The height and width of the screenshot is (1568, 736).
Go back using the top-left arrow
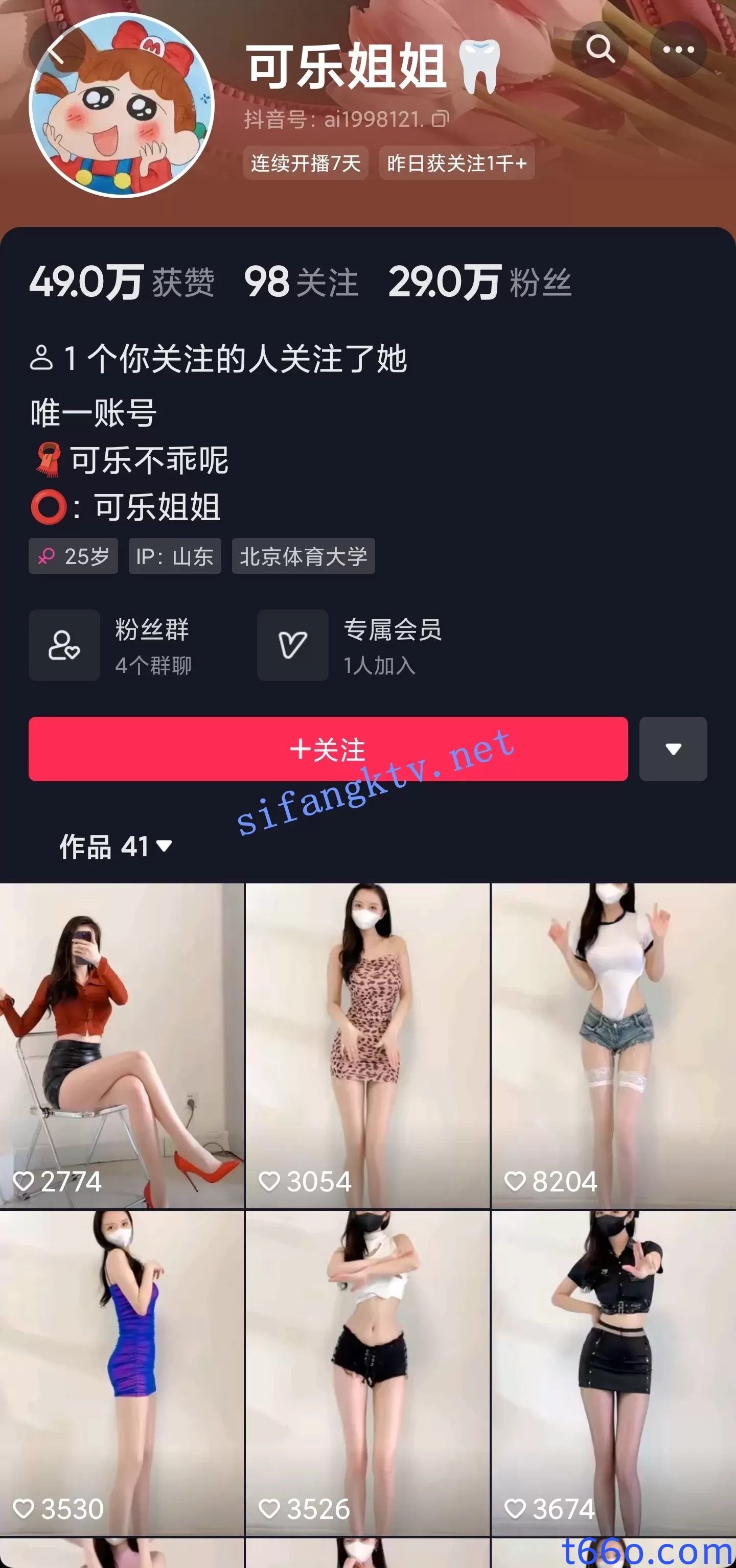56,51
